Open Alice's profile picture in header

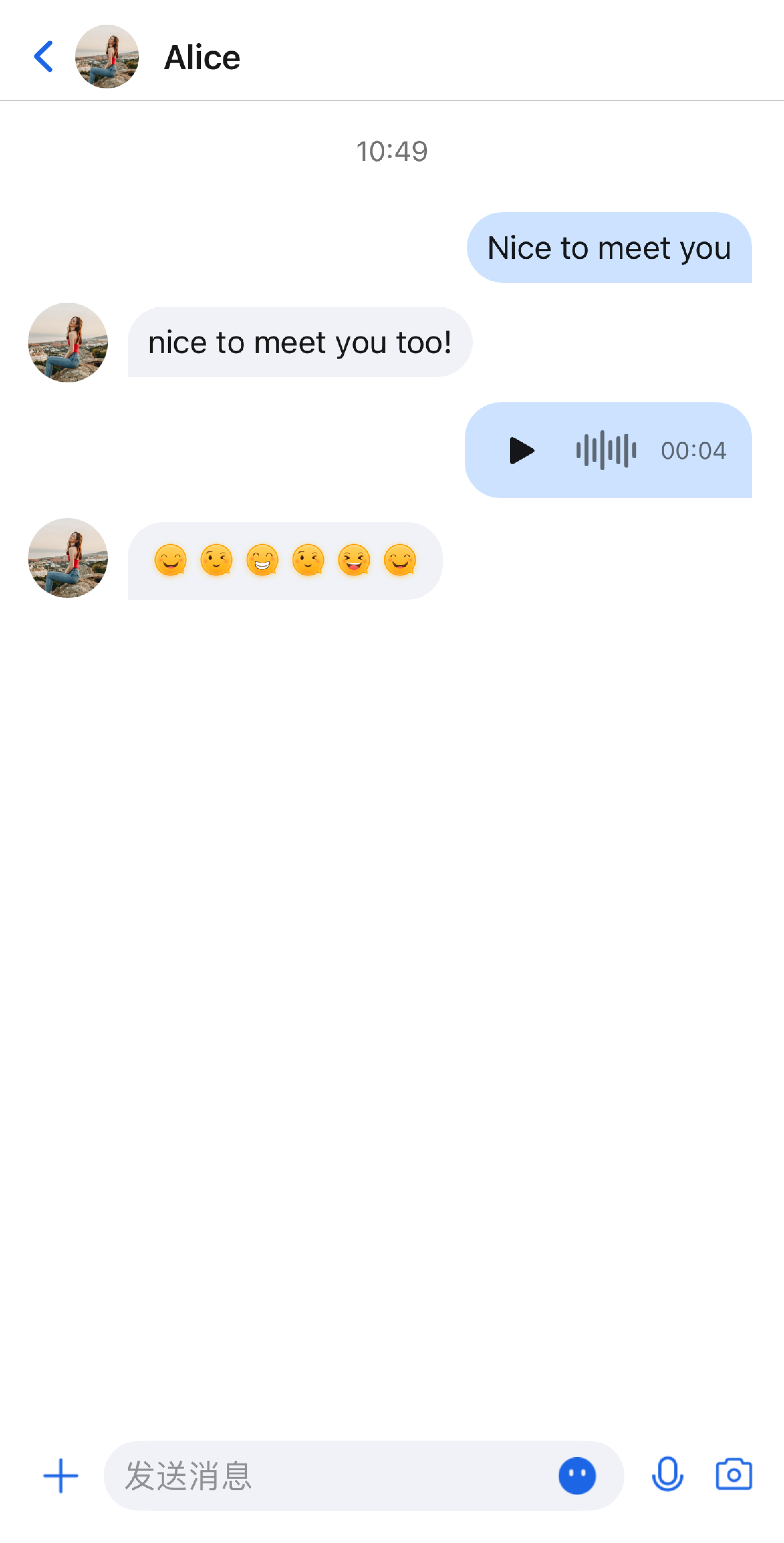[x=107, y=57]
